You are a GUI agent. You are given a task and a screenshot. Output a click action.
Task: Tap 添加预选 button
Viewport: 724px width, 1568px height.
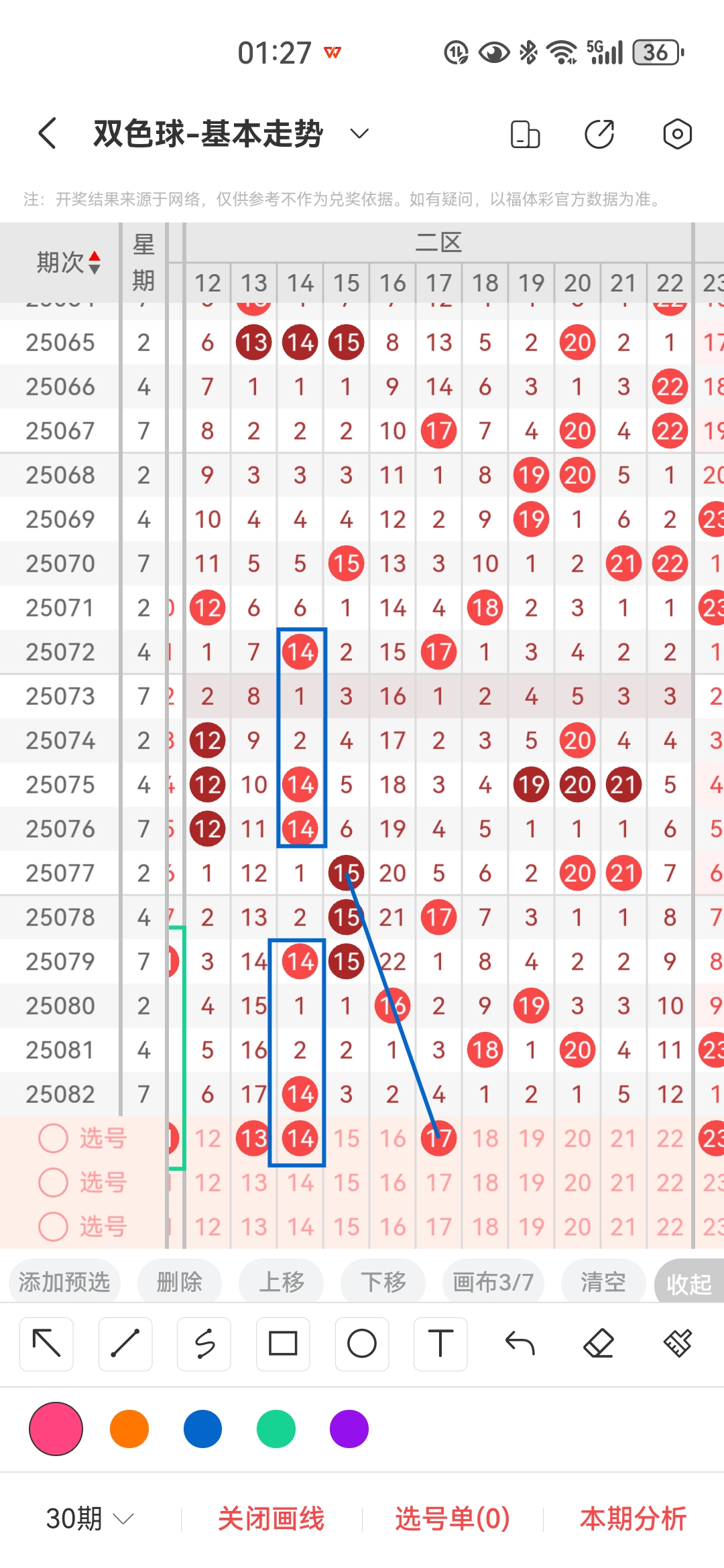(x=64, y=1283)
